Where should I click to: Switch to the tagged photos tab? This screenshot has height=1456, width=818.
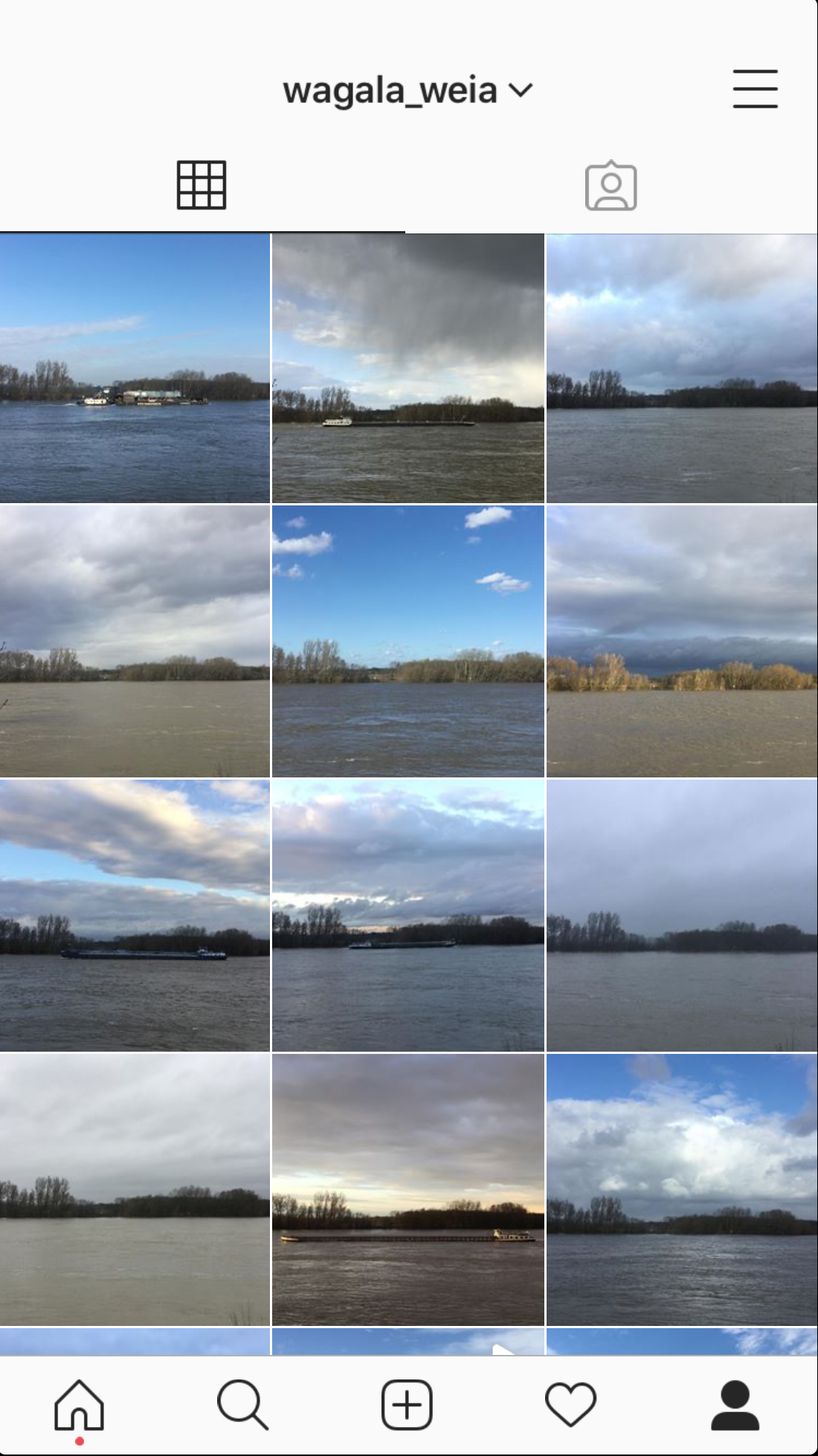[611, 186]
